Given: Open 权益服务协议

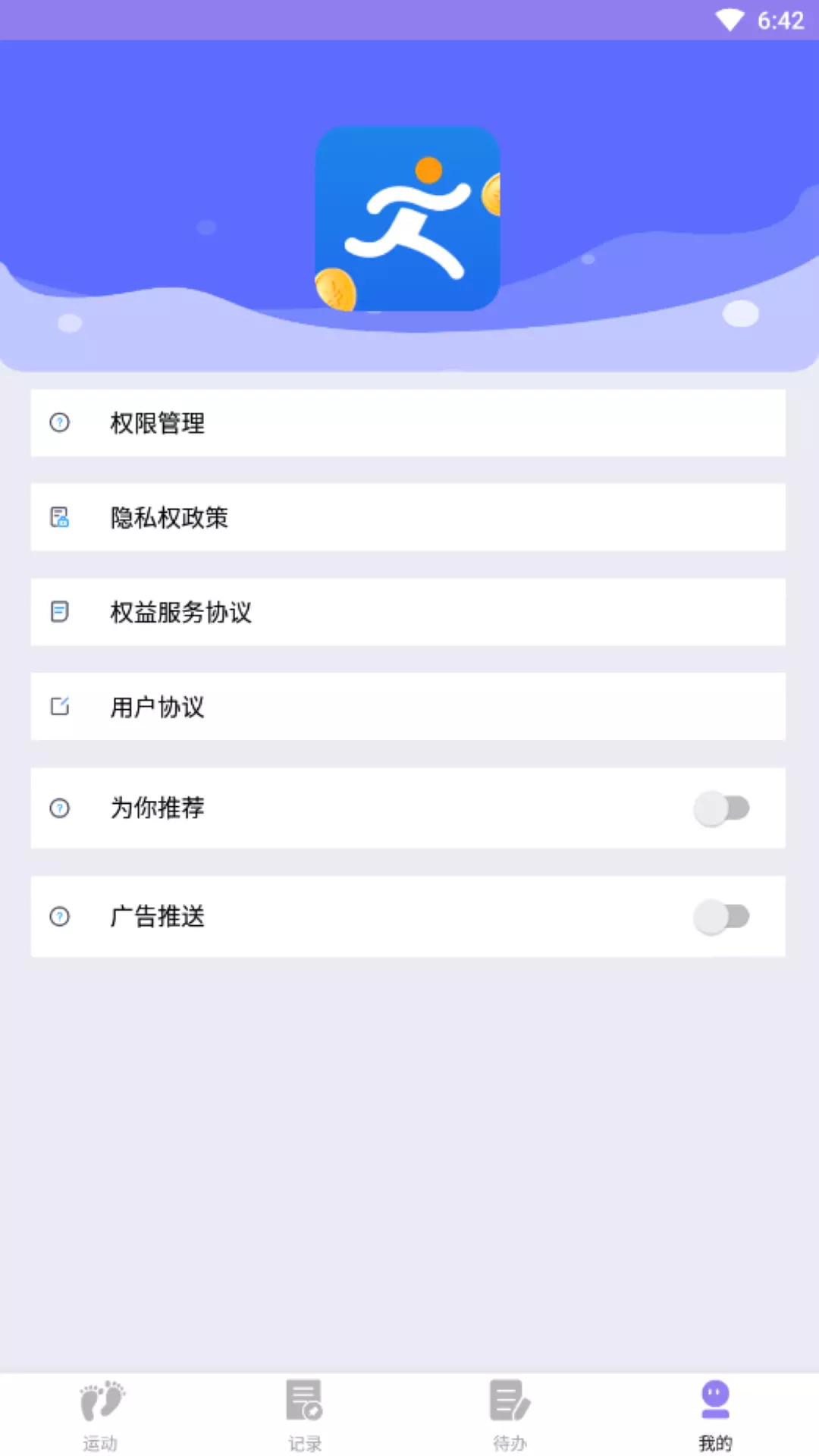Looking at the screenshot, I should pos(408,612).
